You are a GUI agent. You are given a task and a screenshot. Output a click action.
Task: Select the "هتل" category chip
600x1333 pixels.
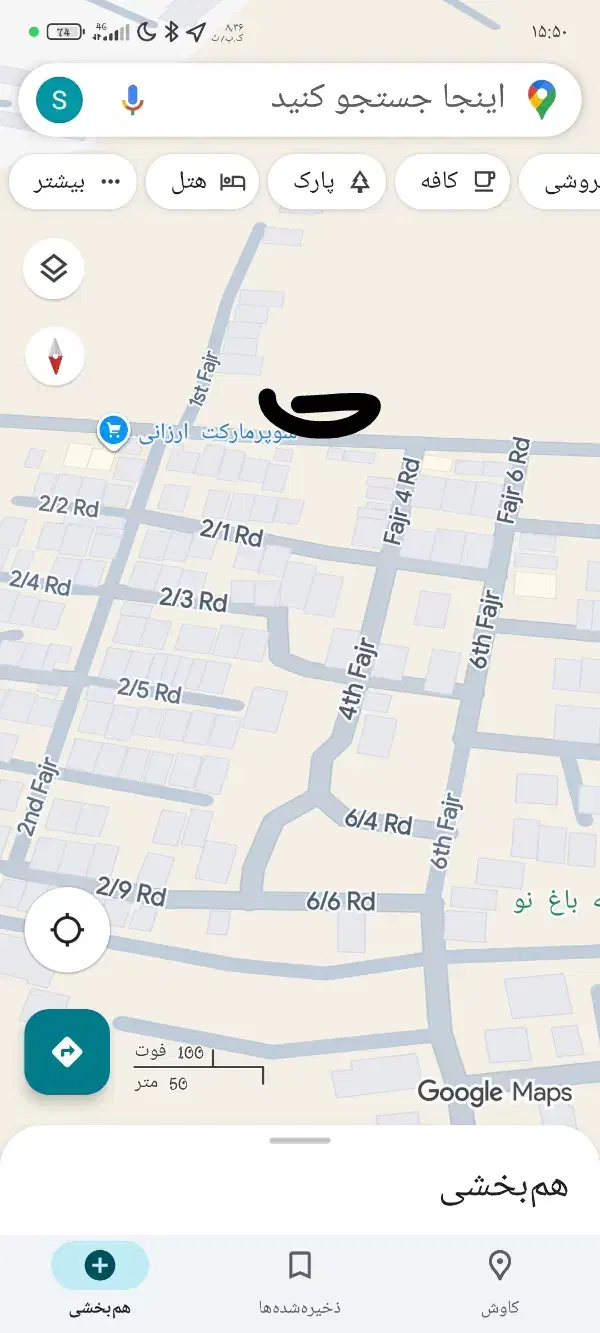coord(203,182)
